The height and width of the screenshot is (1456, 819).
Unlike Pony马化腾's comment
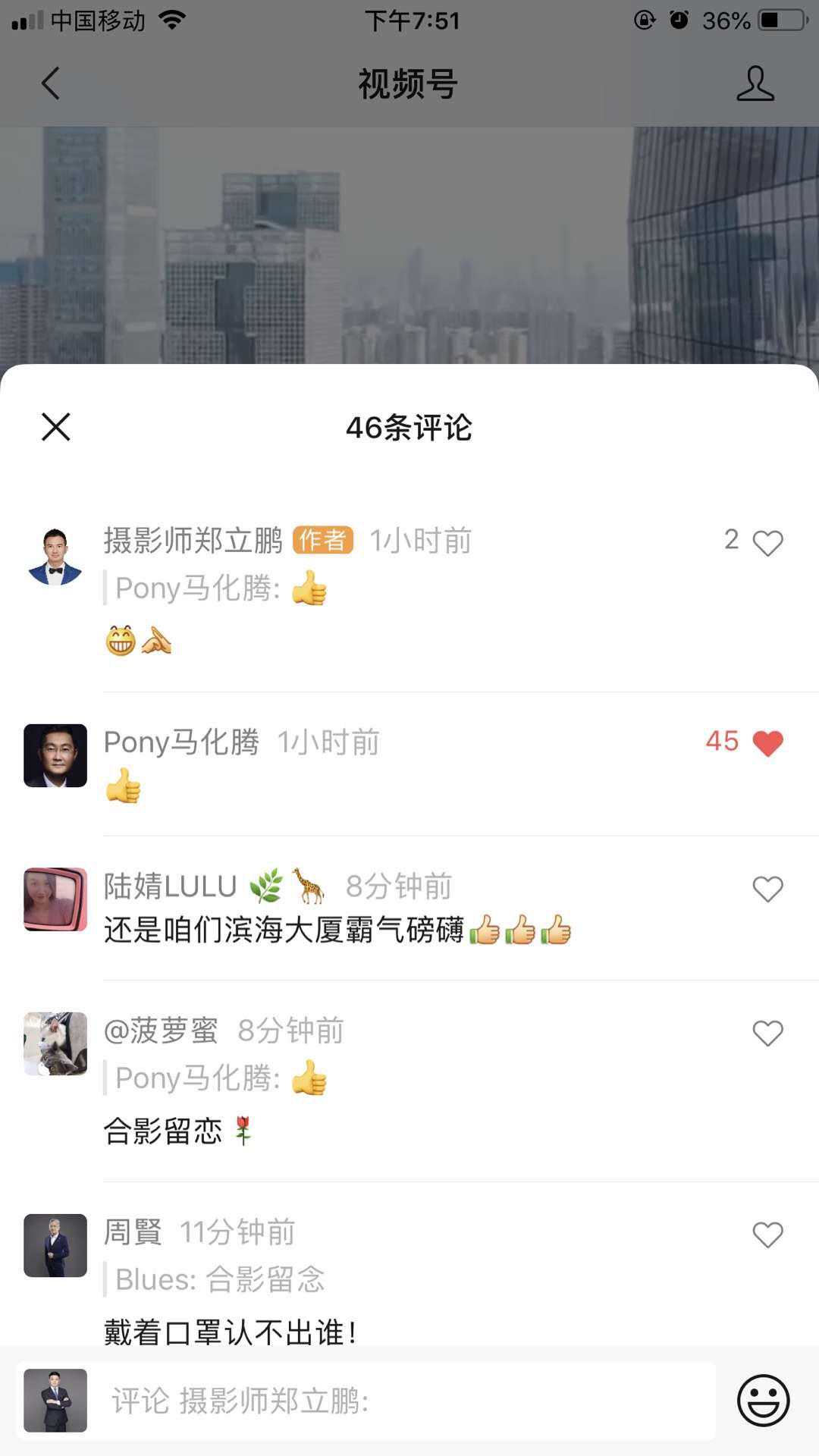[767, 743]
